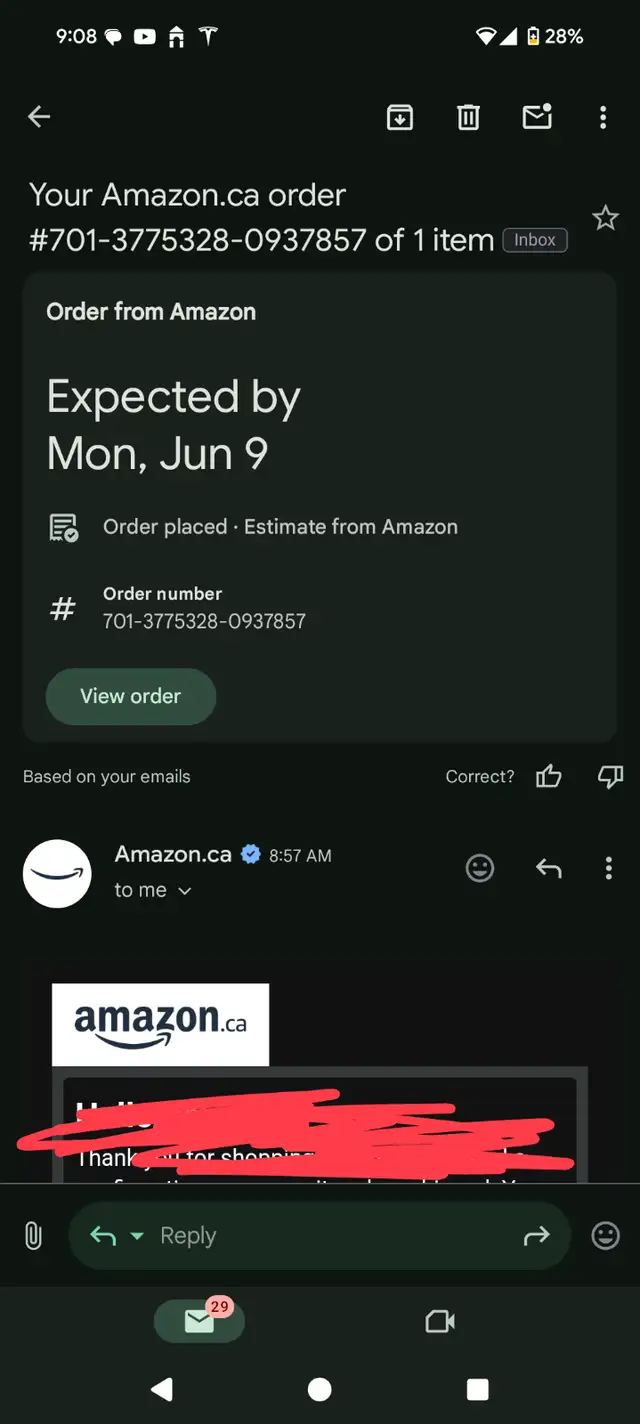Image resolution: width=640 pixels, height=1424 pixels.
Task: Attach a file with the paperclip icon
Action: click(33, 1236)
